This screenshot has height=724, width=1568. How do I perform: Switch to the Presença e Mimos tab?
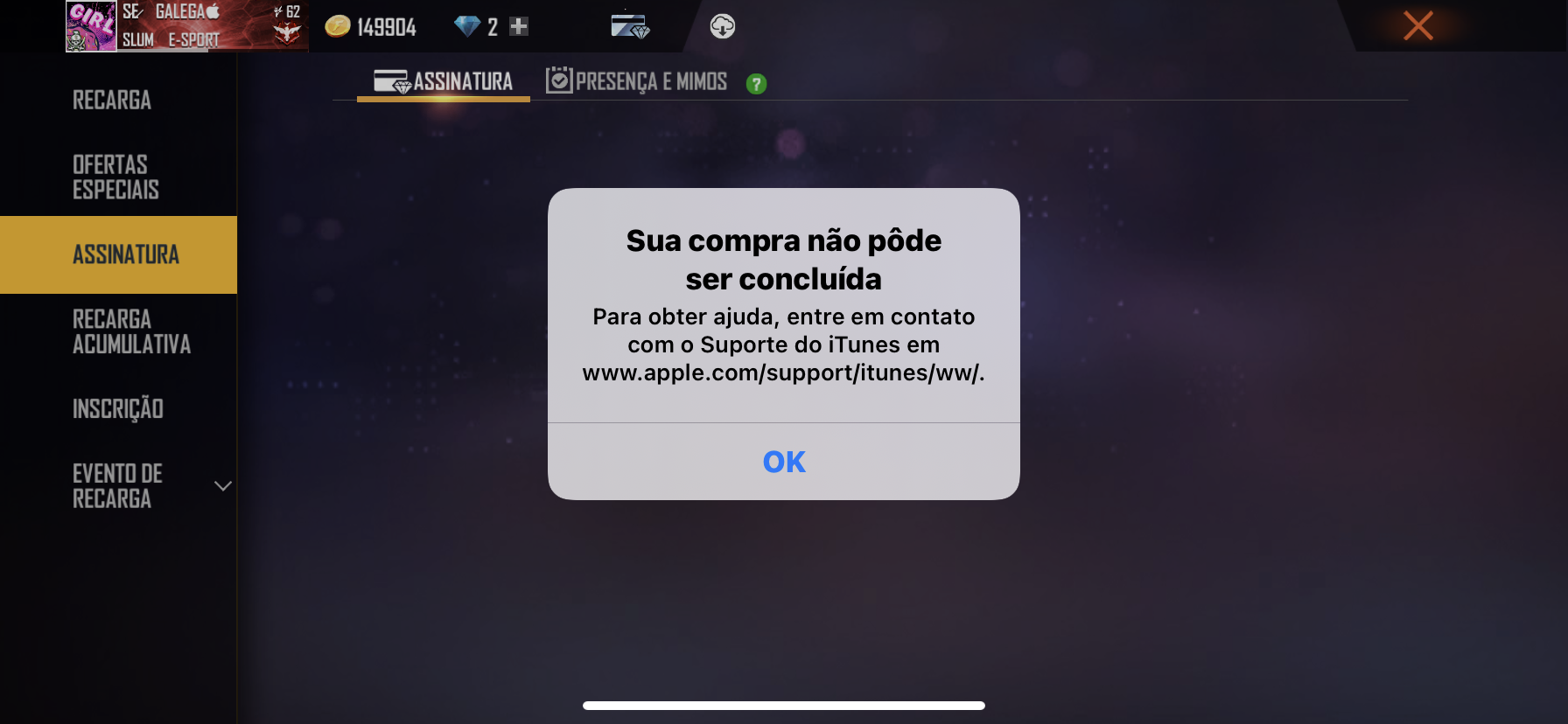click(637, 82)
